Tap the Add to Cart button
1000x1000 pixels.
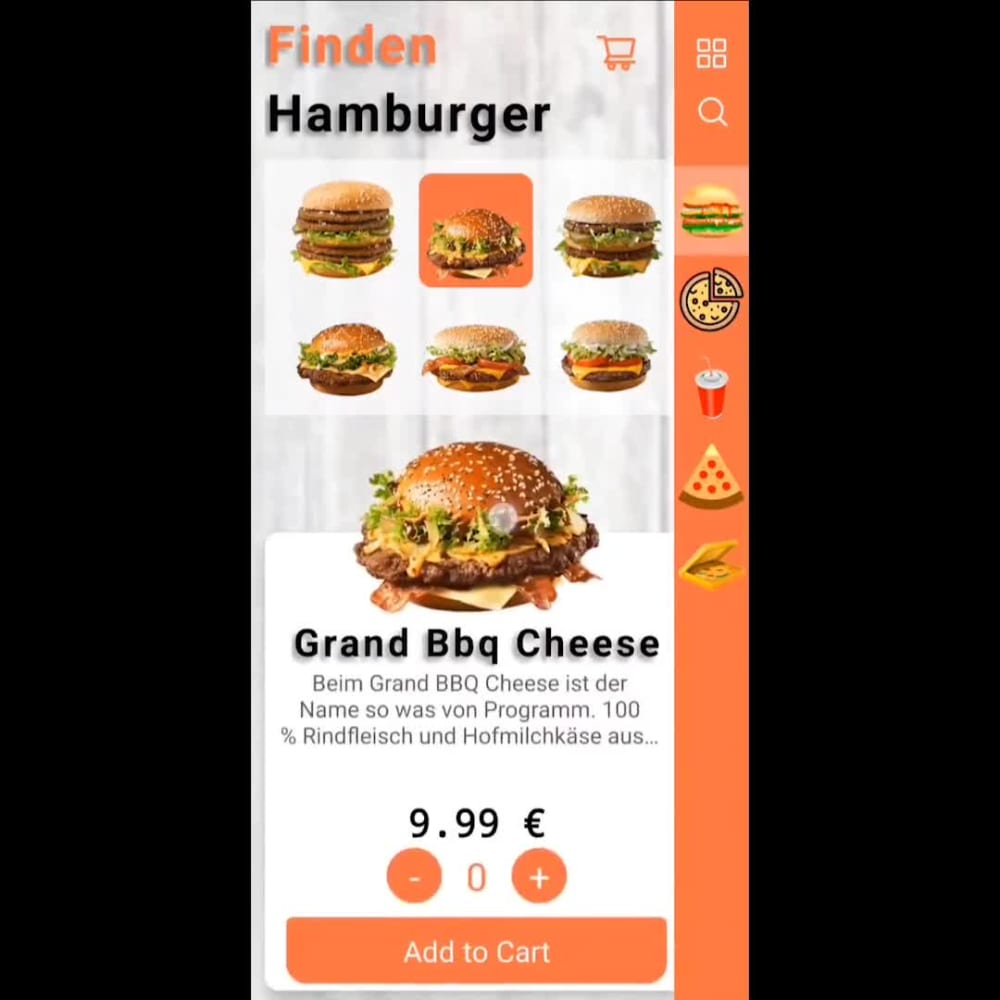pos(476,951)
